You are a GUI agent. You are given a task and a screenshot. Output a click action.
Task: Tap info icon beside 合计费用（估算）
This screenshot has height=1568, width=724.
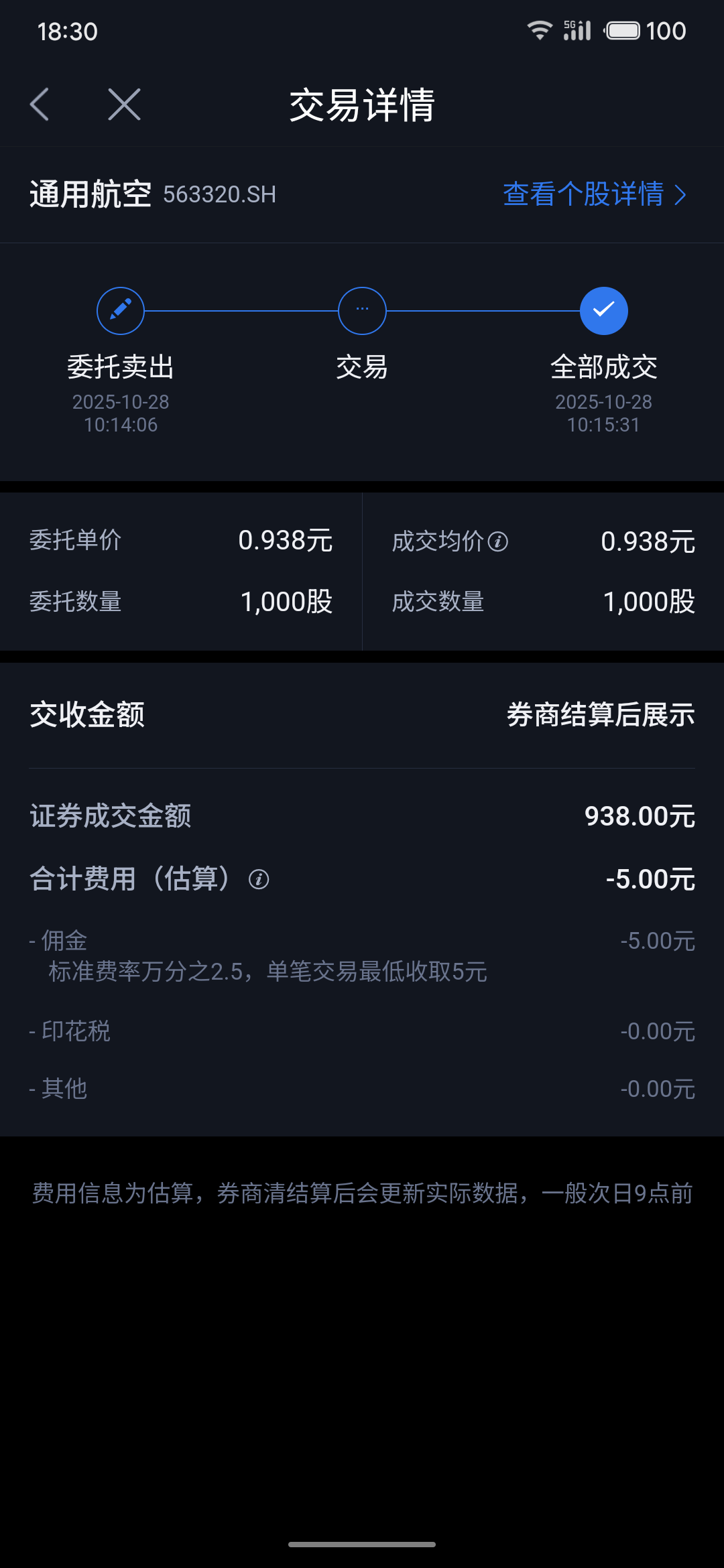click(259, 879)
